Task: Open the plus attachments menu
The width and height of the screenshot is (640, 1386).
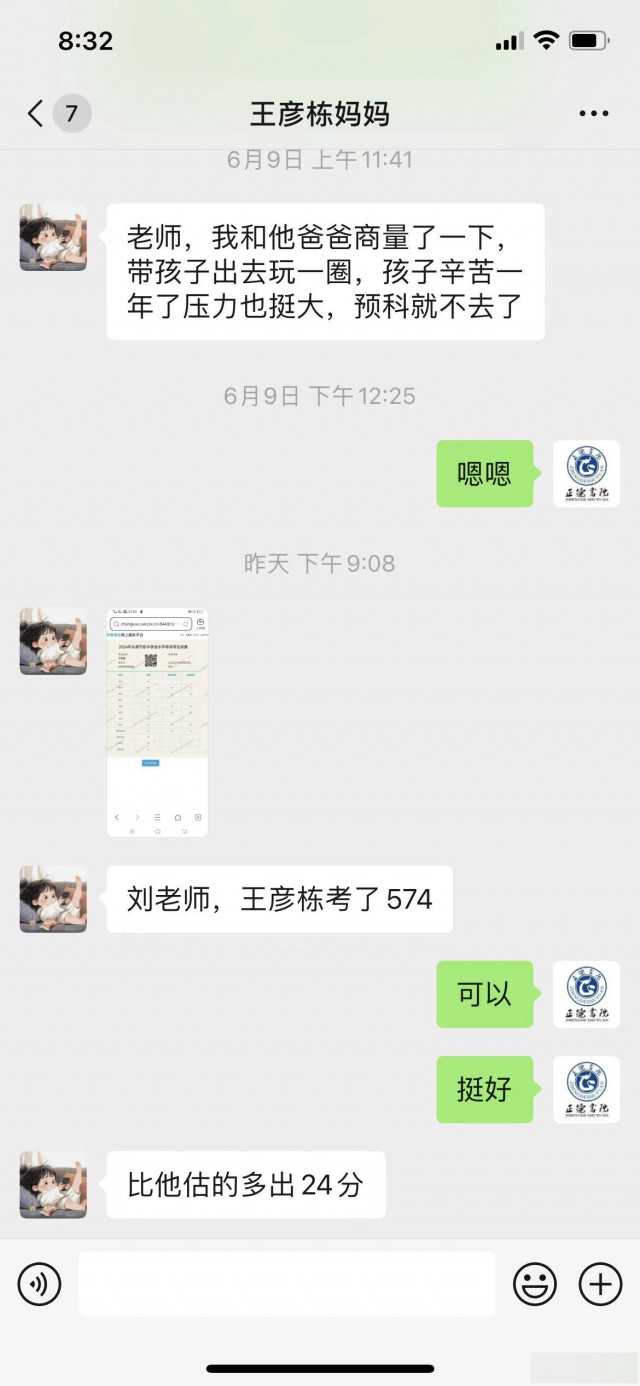Action: [x=600, y=1284]
